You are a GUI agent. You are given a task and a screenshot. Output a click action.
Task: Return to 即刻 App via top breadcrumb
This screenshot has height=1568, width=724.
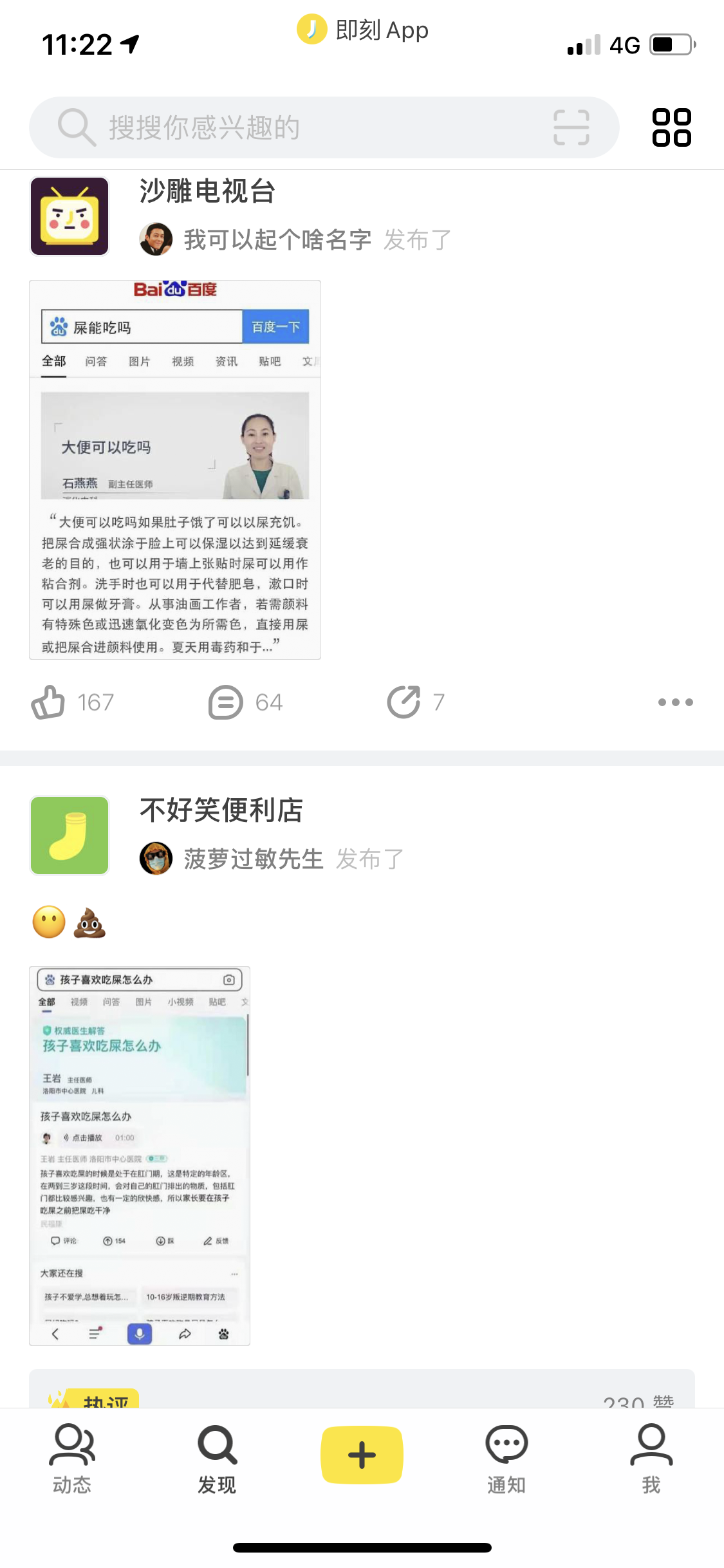[x=363, y=30]
